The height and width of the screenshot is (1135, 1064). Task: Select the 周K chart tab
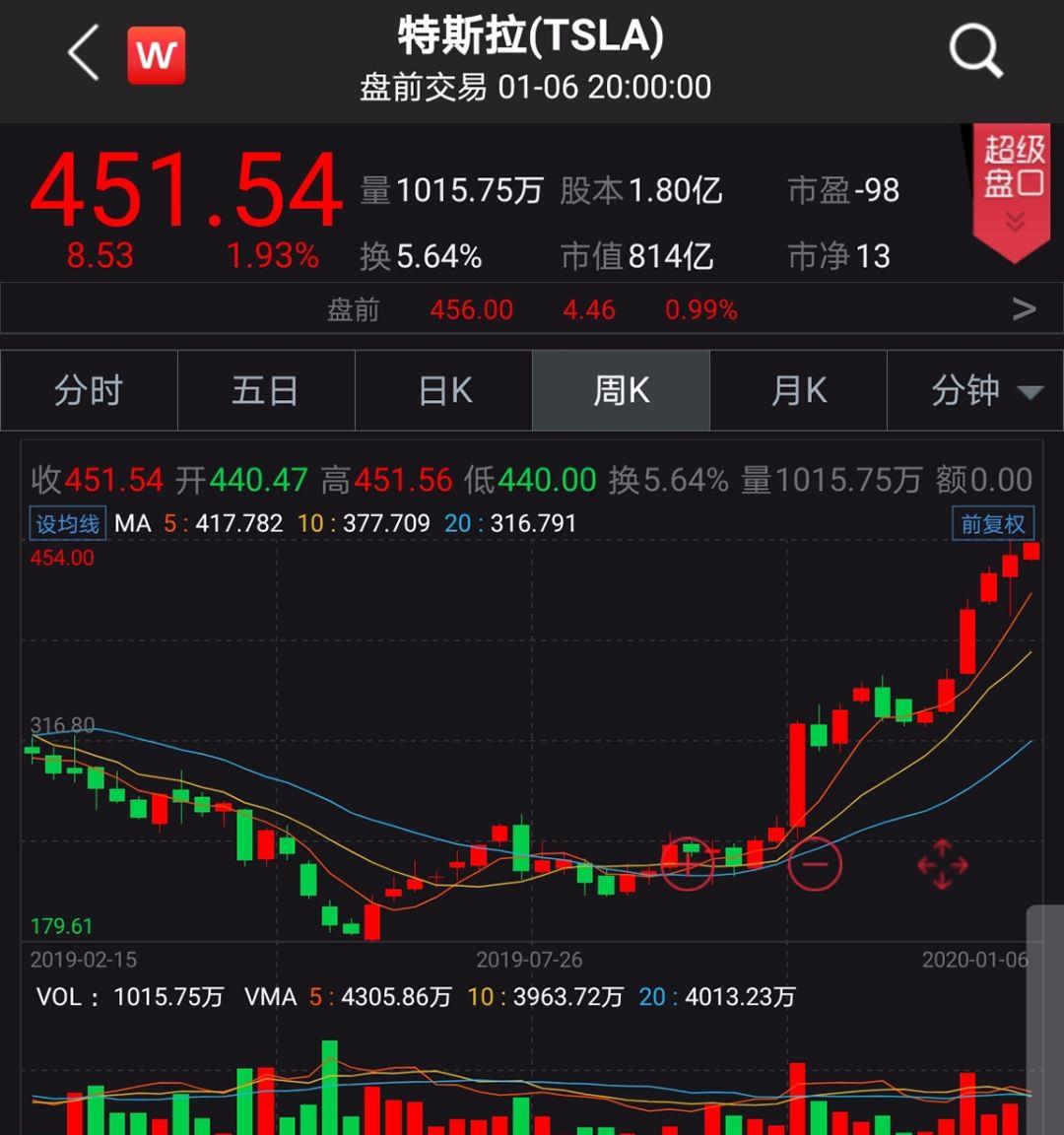pyautogui.click(x=621, y=391)
